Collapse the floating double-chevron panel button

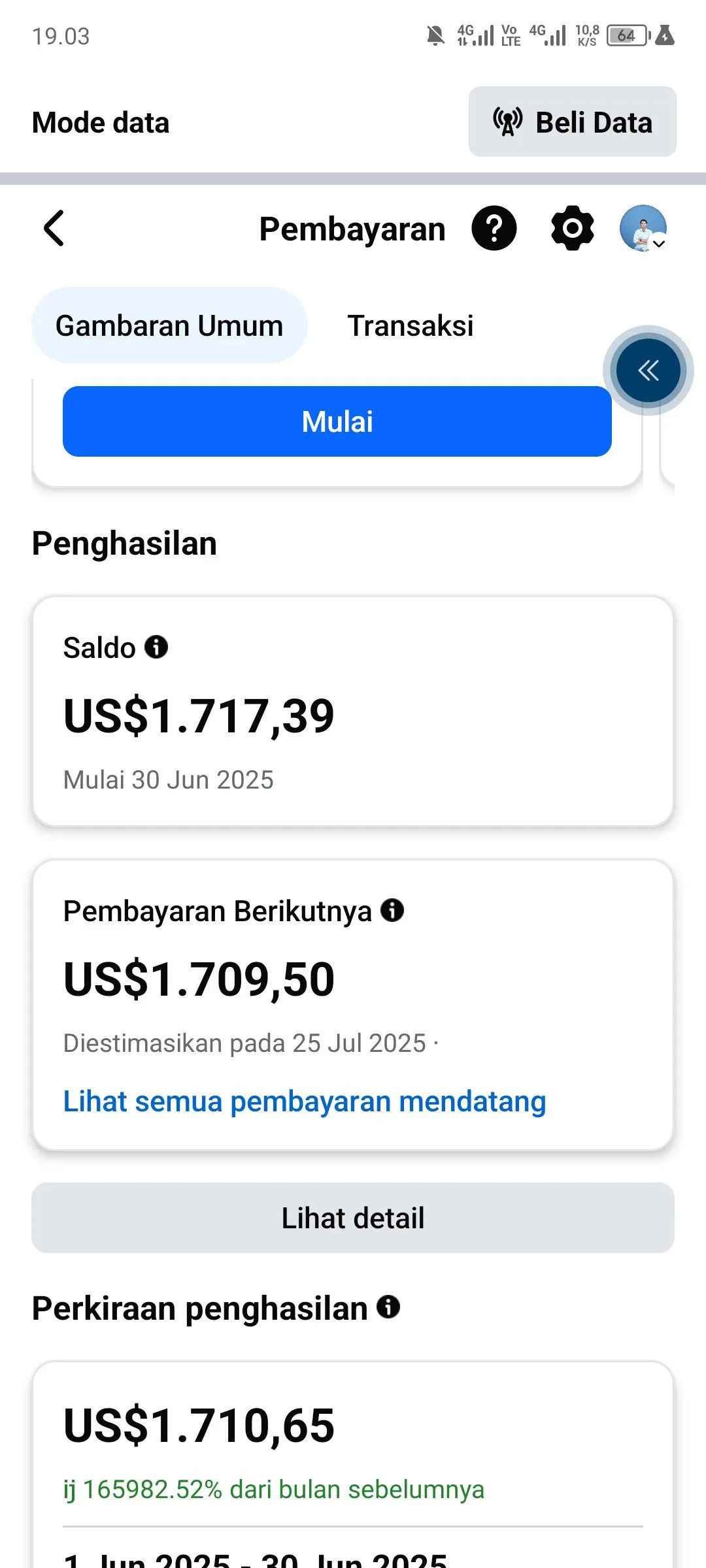[648, 369]
